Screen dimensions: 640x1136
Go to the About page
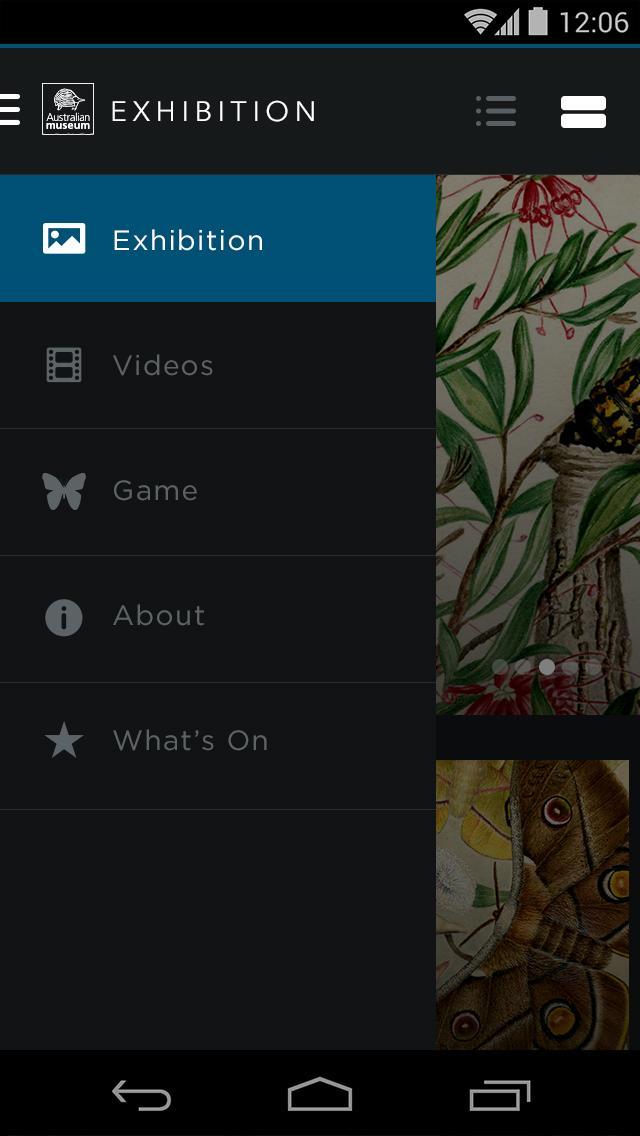(218, 617)
